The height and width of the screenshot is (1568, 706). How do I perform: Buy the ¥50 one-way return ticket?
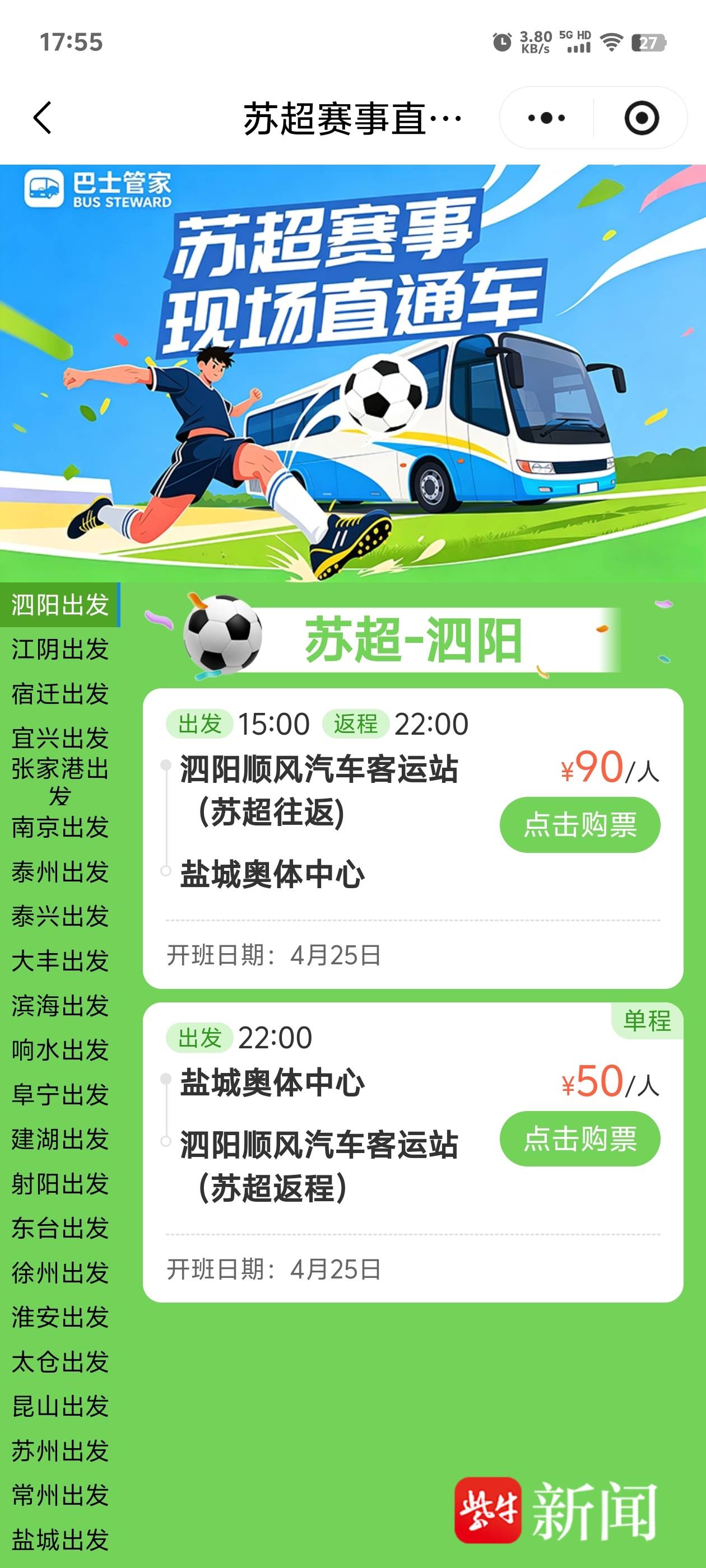pyautogui.click(x=579, y=1139)
